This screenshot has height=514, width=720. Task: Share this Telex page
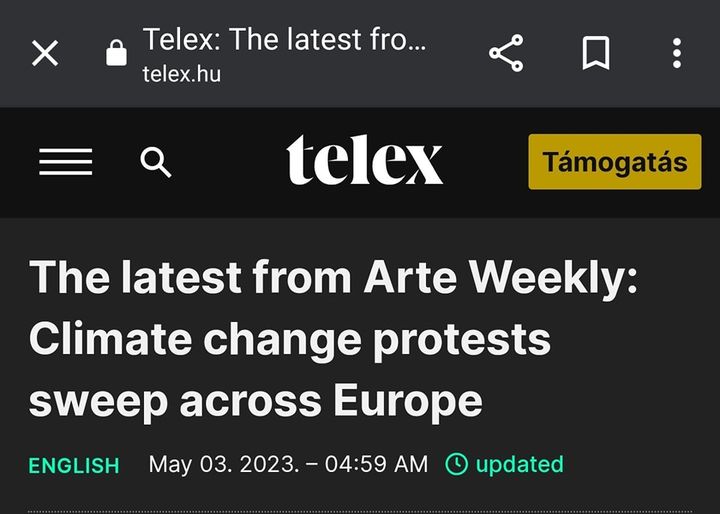coord(507,53)
